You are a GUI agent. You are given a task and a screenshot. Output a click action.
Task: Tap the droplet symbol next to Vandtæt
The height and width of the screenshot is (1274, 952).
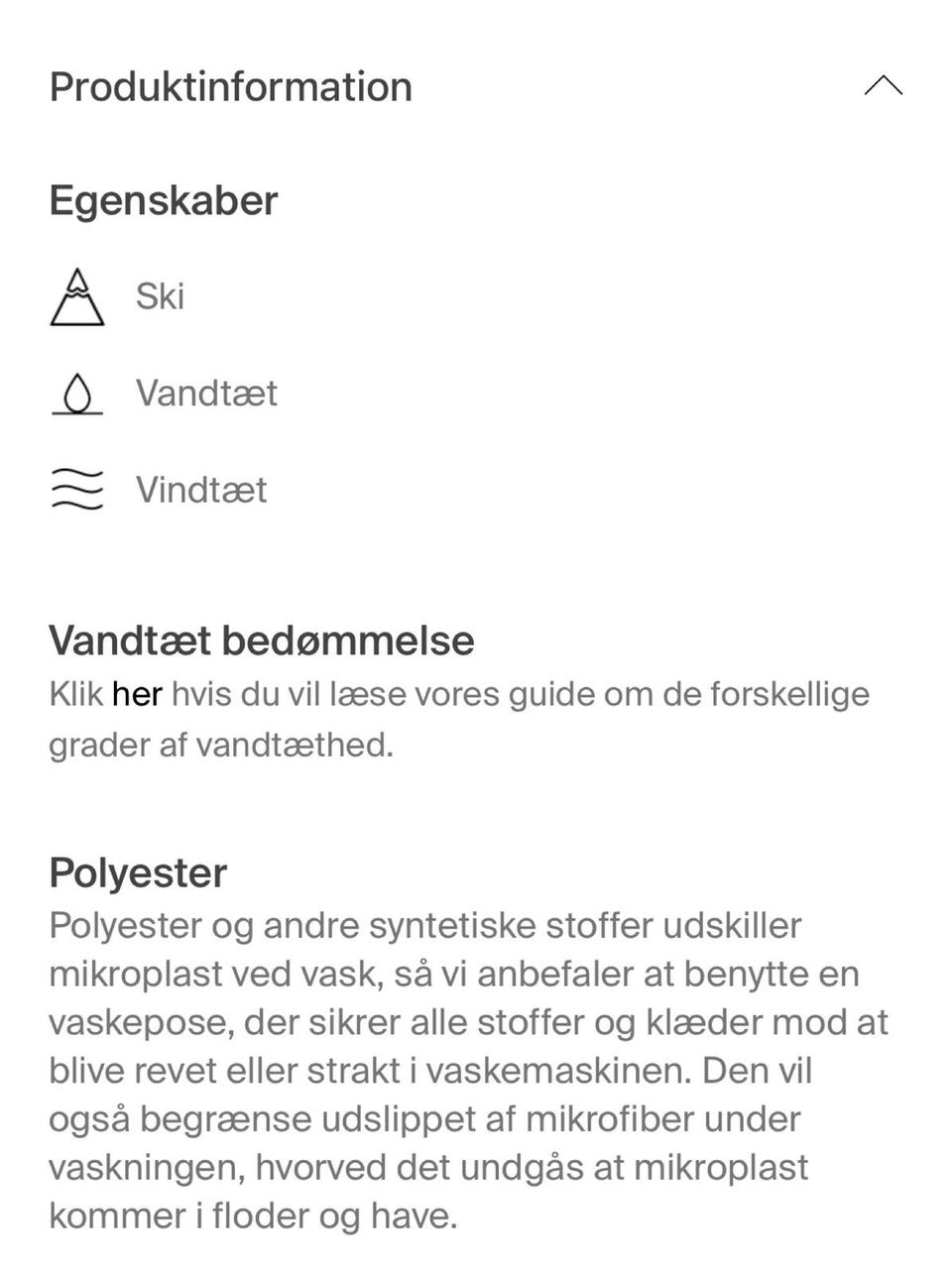pos(78,393)
